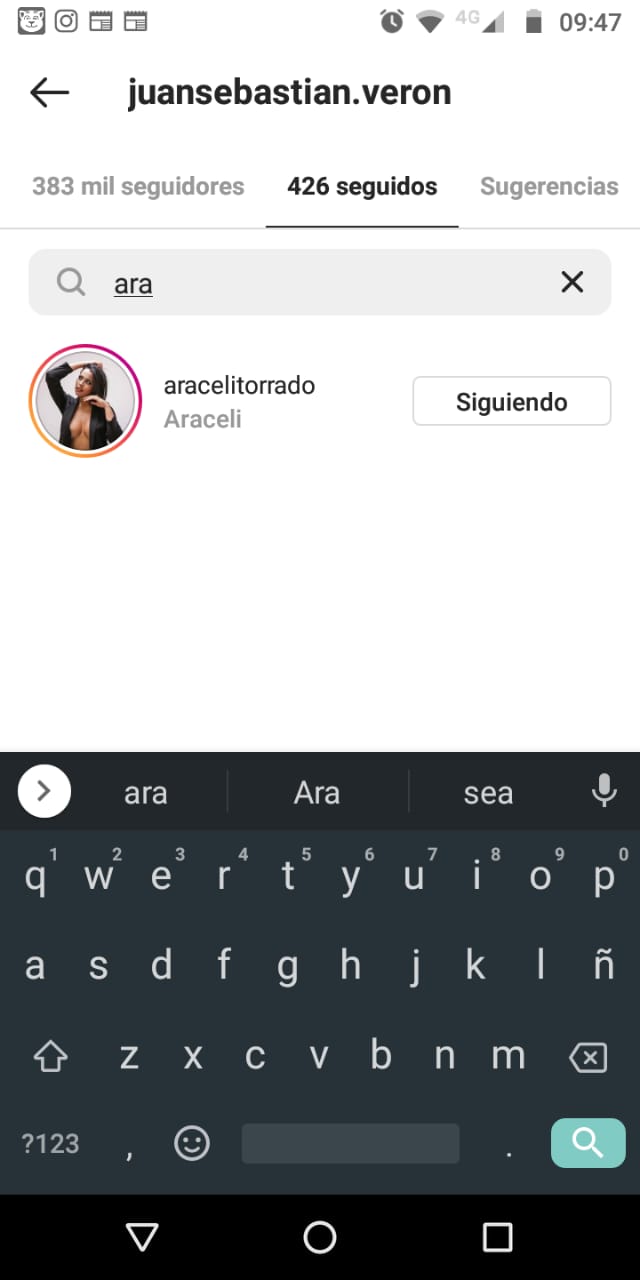The image size is (640, 1280).
Task: Tap the Siguiendo button for aracelitorrado
Action: pos(511,401)
